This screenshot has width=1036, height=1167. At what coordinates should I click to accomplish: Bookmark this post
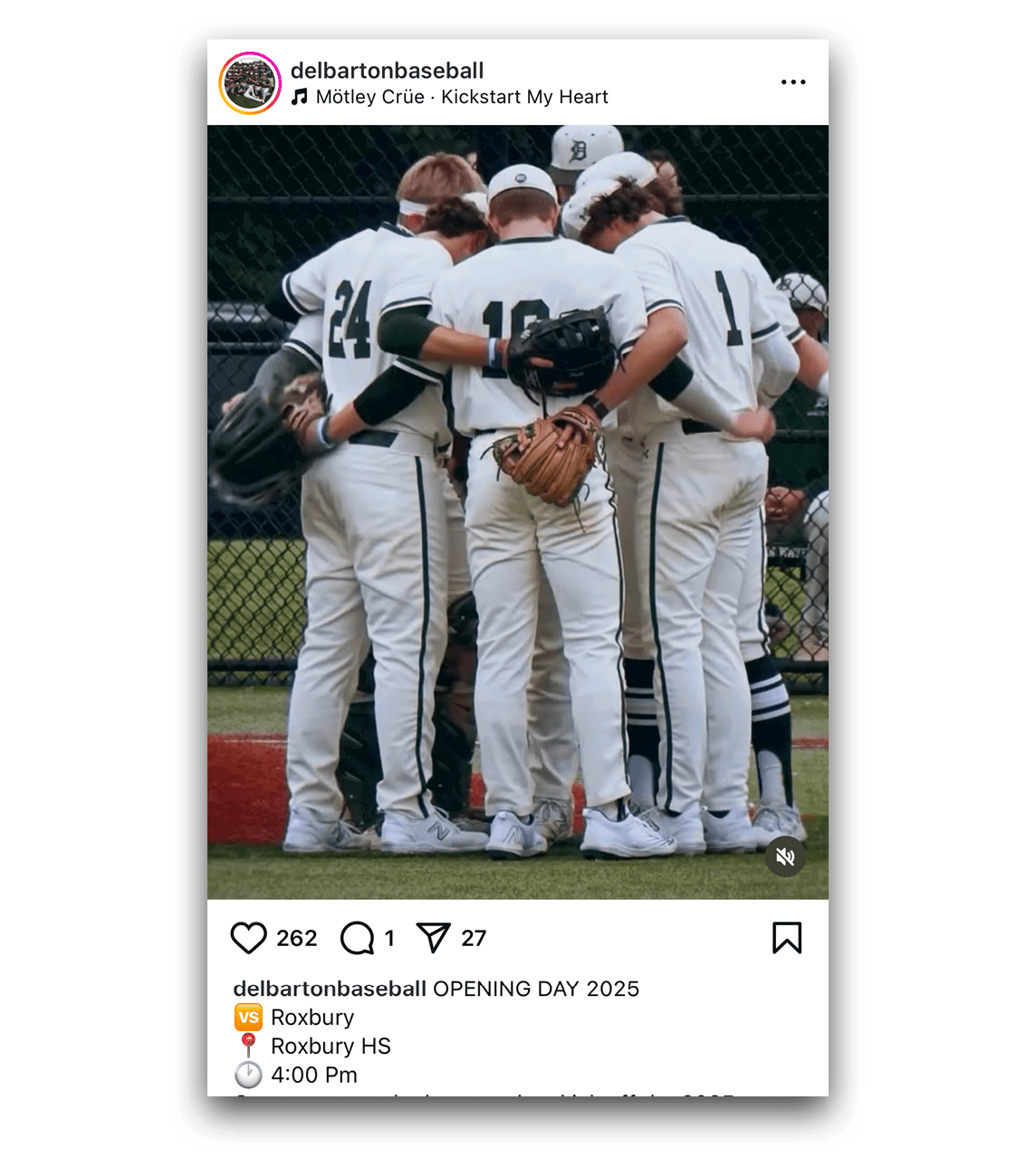786,938
